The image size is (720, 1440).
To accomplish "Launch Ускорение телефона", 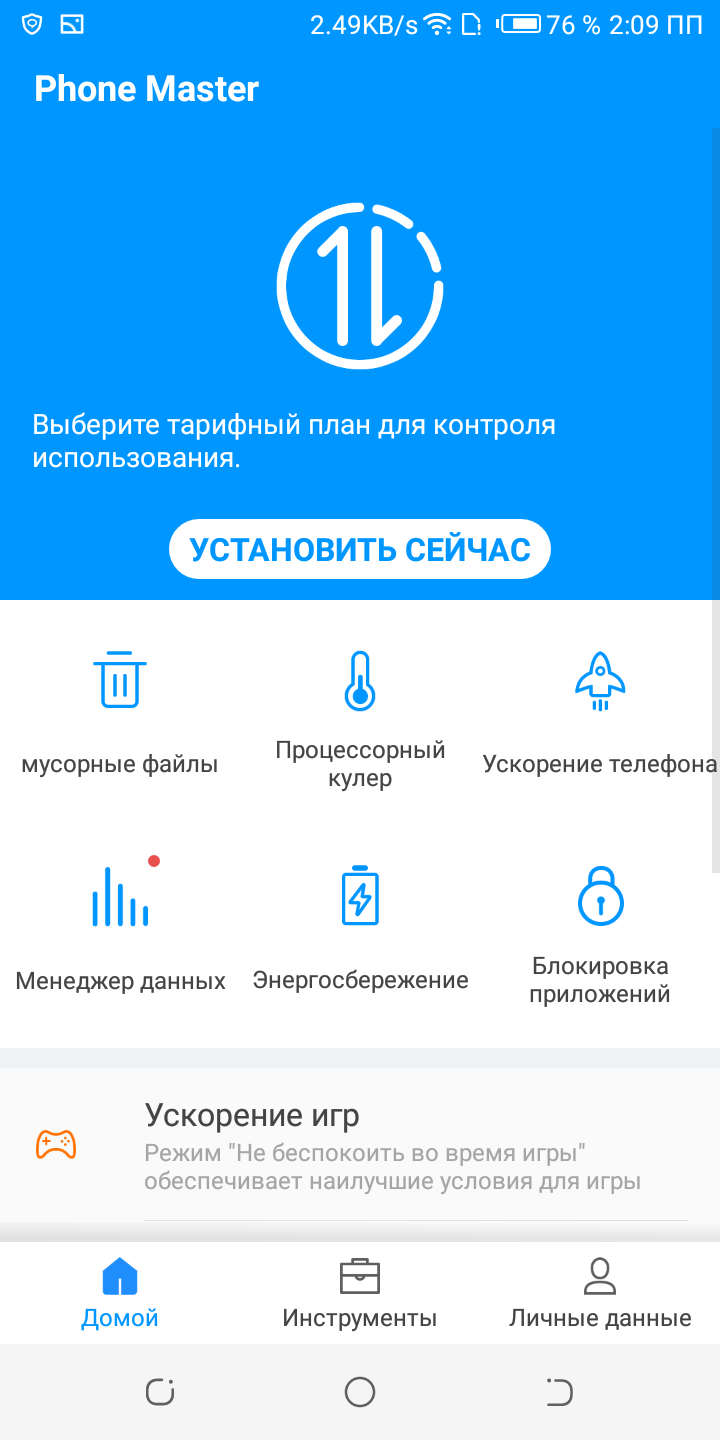I will click(600, 710).
